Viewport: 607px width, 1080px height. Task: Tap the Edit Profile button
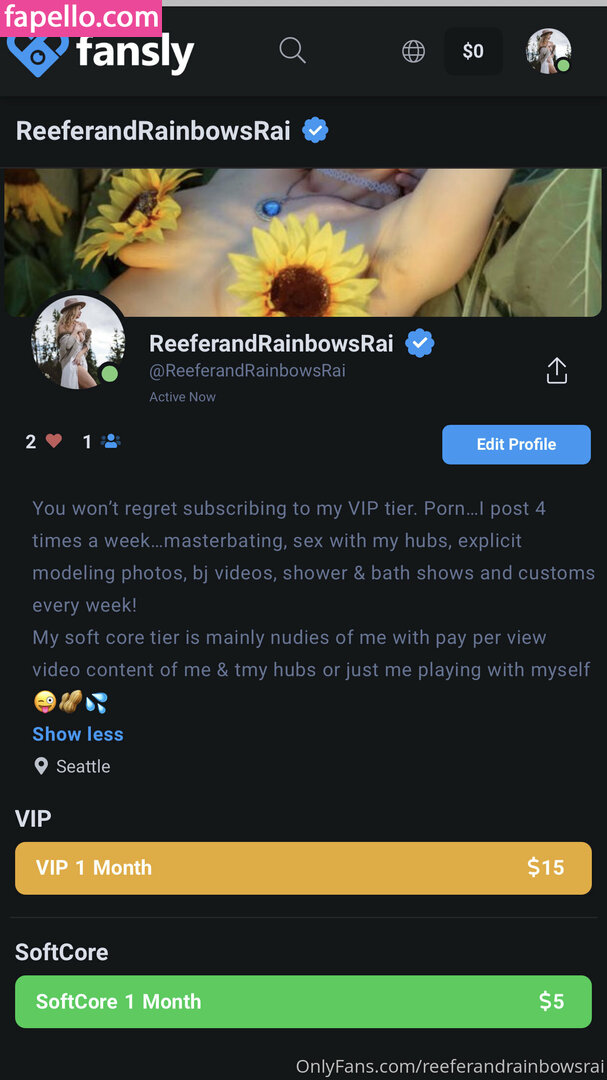click(516, 444)
